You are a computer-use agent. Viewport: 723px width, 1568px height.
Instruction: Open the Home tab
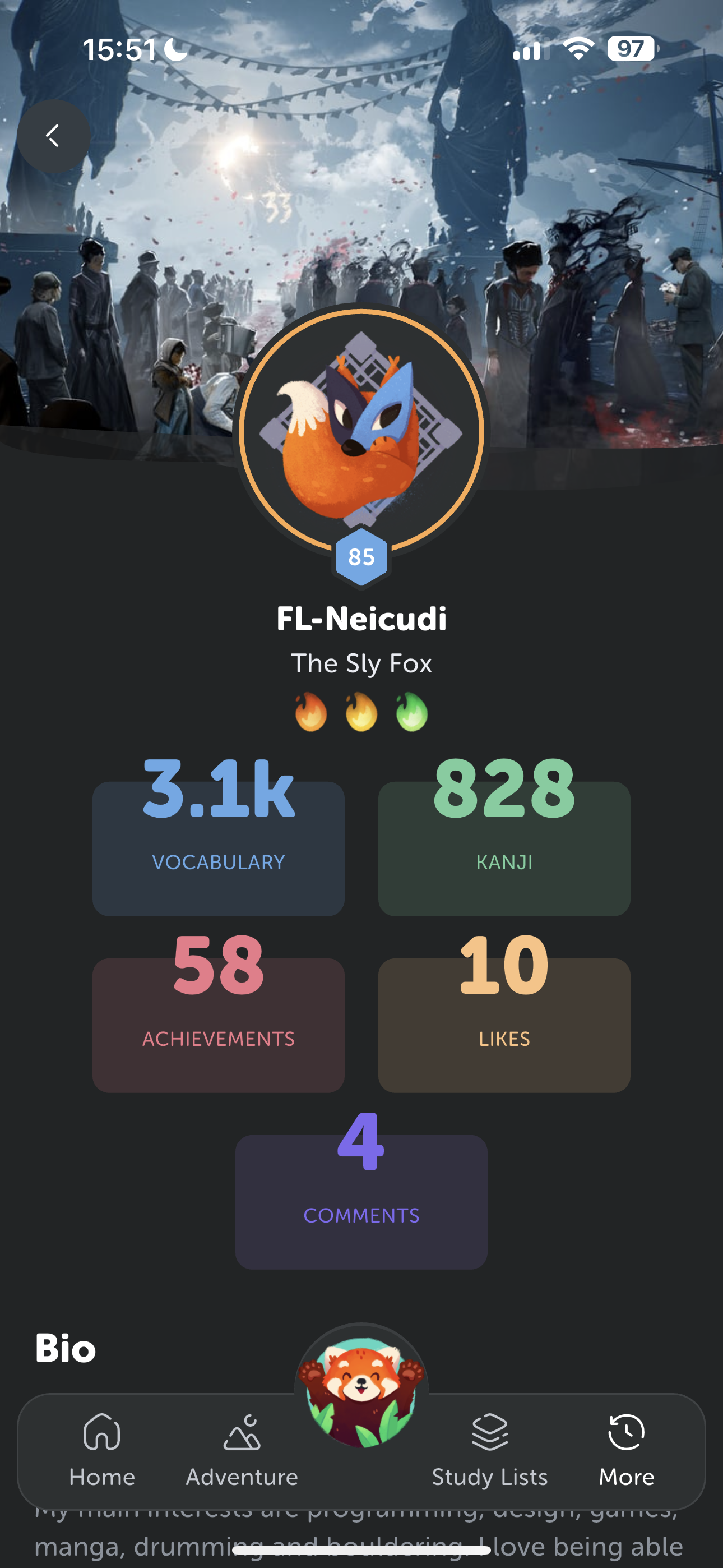(x=101, y=1451)
